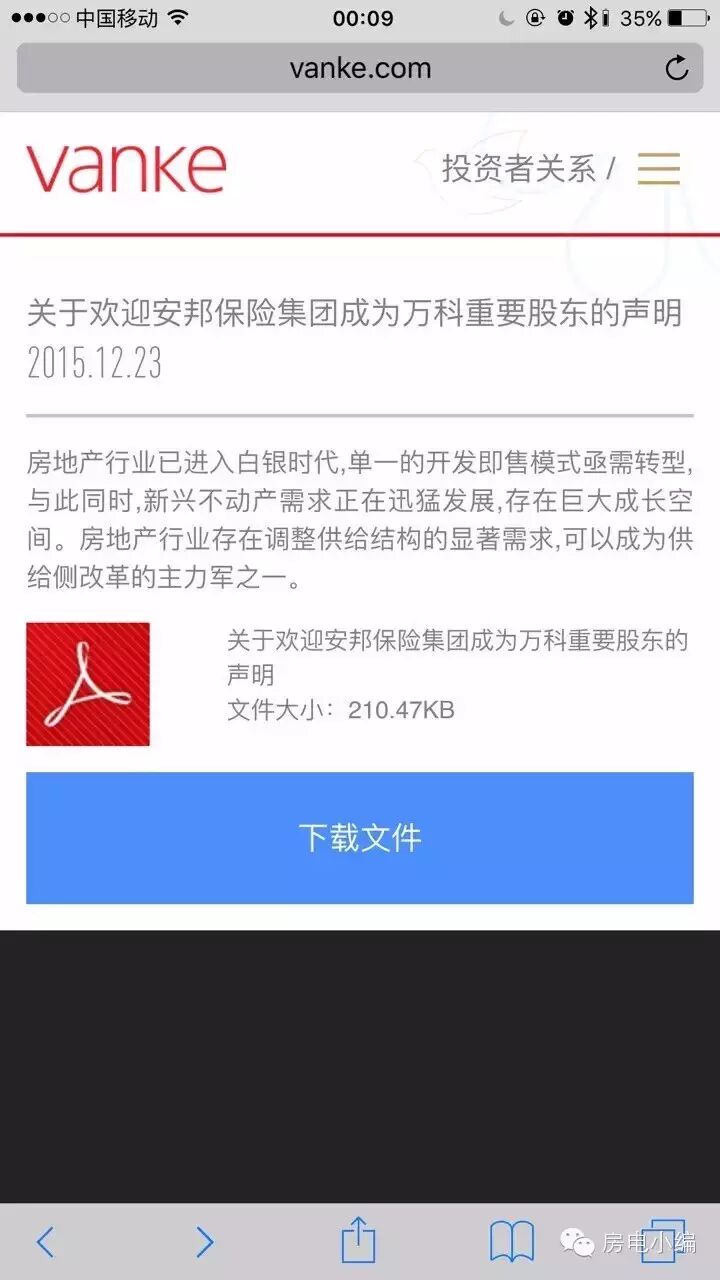This screenshot has width=720, height=1280.
Task: Open the red PDF file icon
Action: [x=88, y=684]
